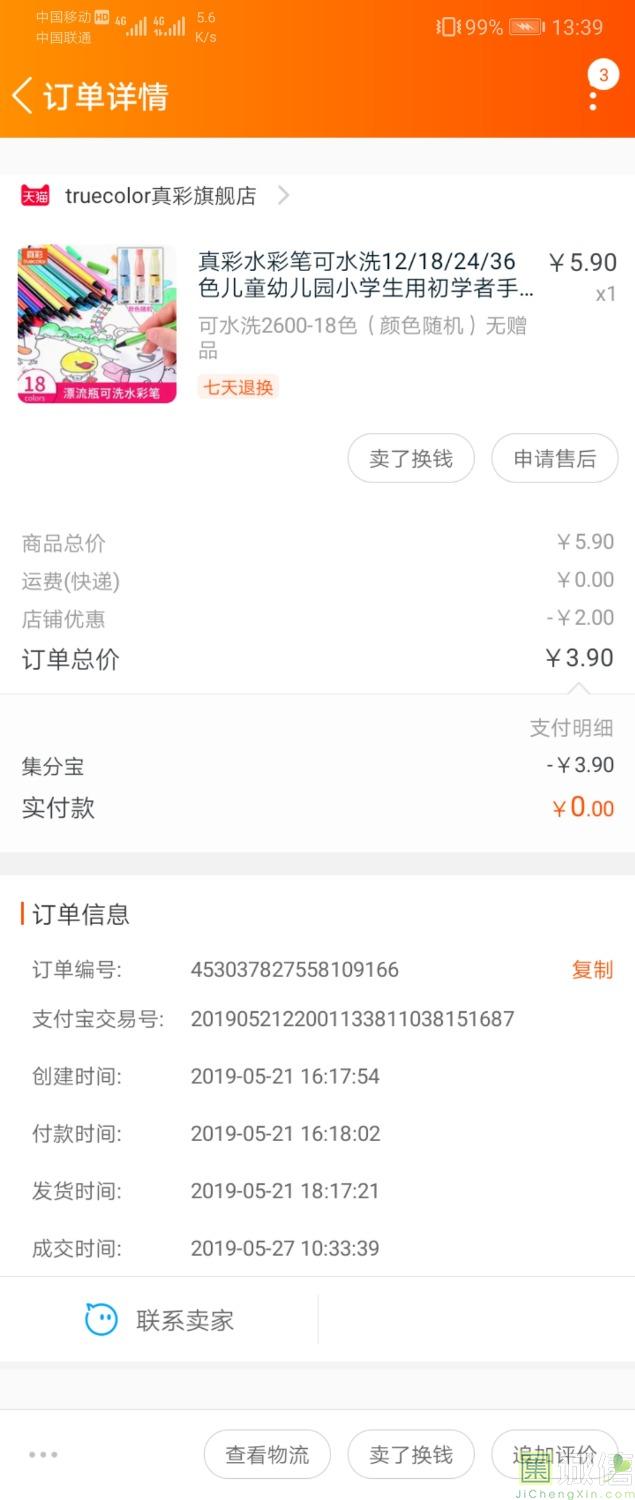The image size is (635, 1500).
Task: Go back from 订单详情 page
Action: coord(22,96)
